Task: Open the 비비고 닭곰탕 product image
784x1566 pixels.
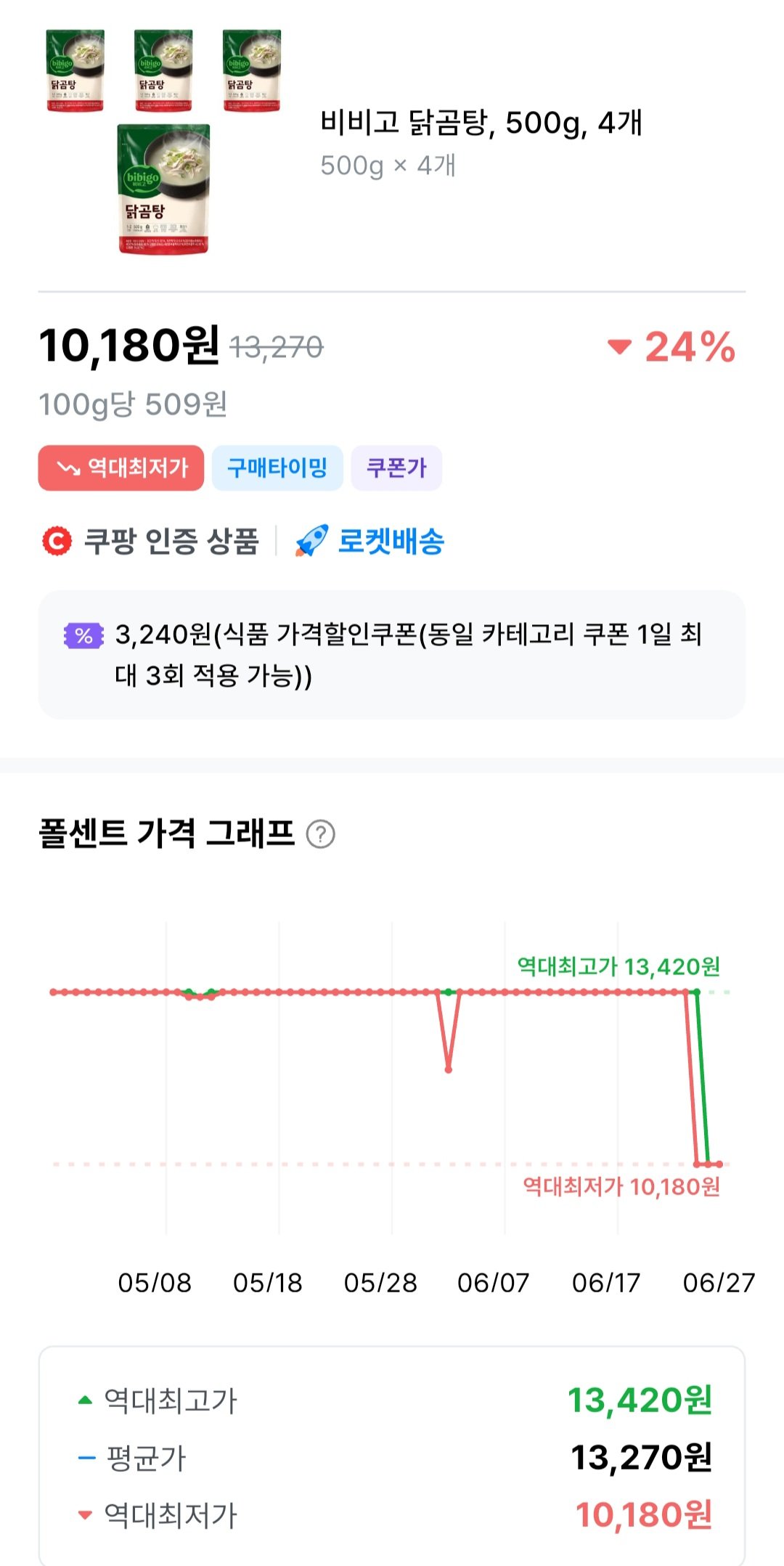Action: point(164,142)
